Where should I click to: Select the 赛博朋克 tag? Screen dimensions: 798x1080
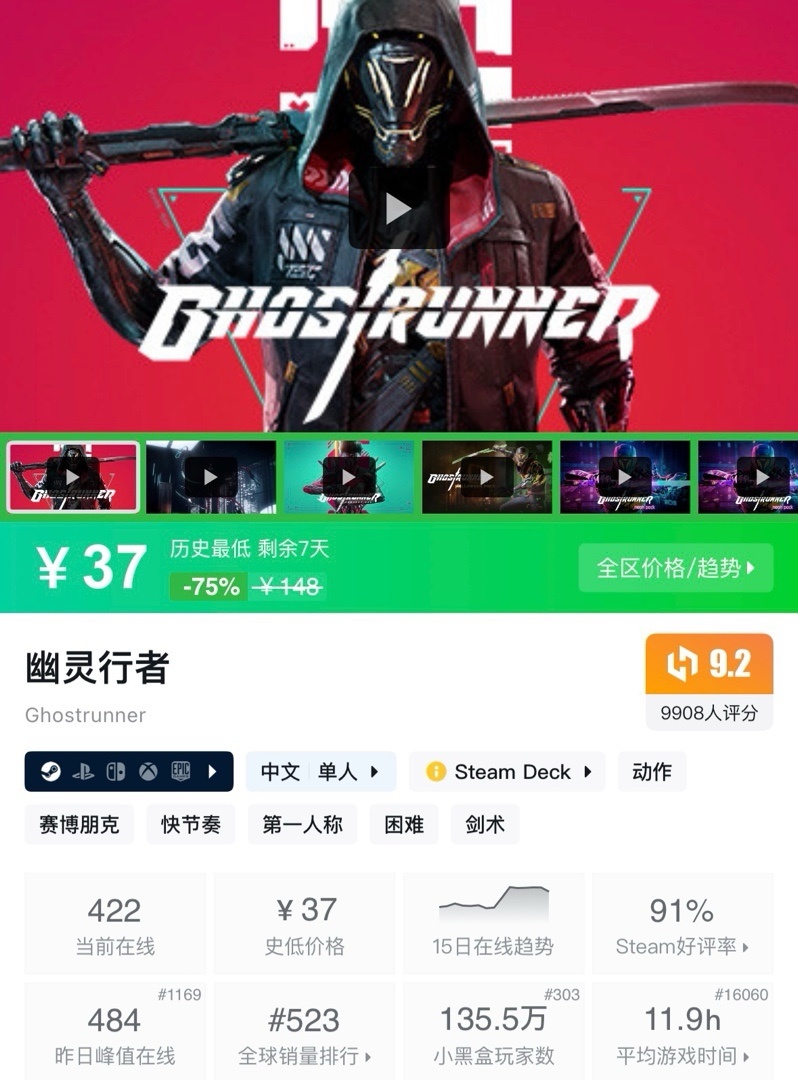[x=79, y=825]
